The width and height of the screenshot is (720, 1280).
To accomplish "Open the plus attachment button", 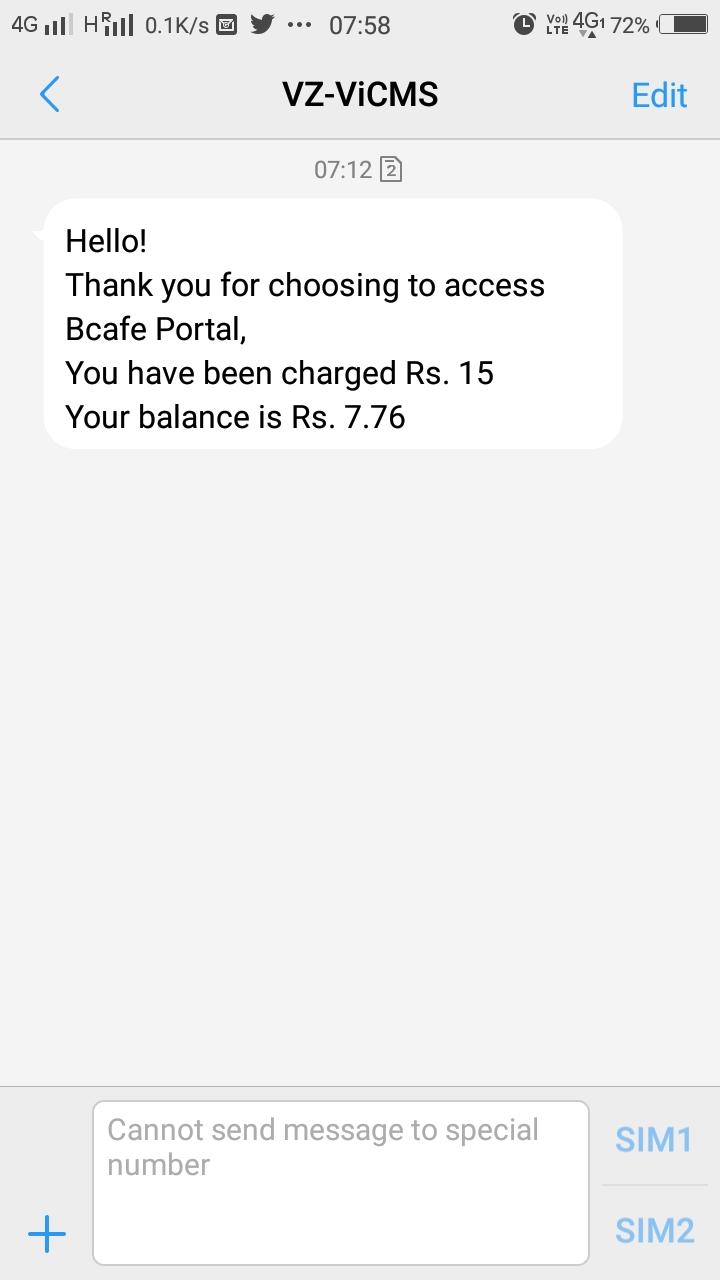I will [47, 1235].
